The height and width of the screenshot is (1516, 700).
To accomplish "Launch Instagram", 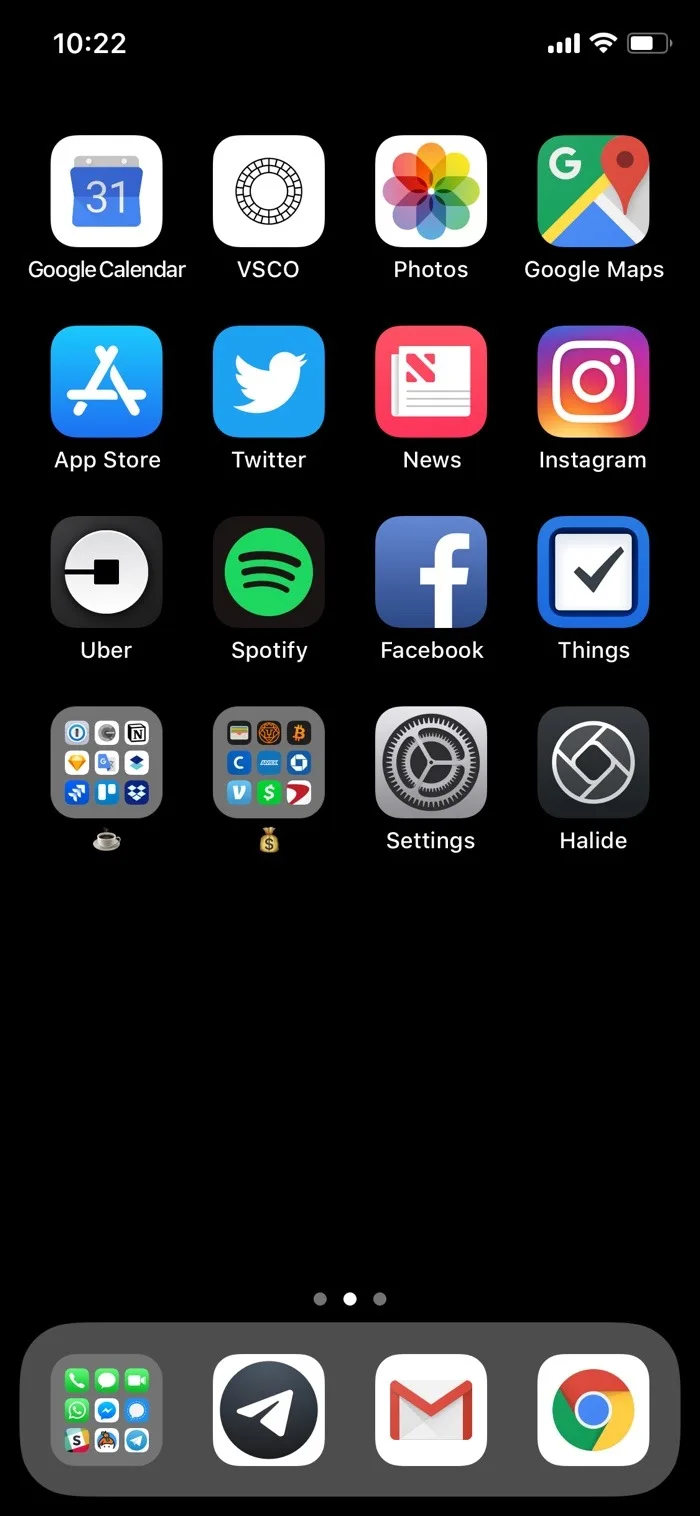I will coord(593,381).
